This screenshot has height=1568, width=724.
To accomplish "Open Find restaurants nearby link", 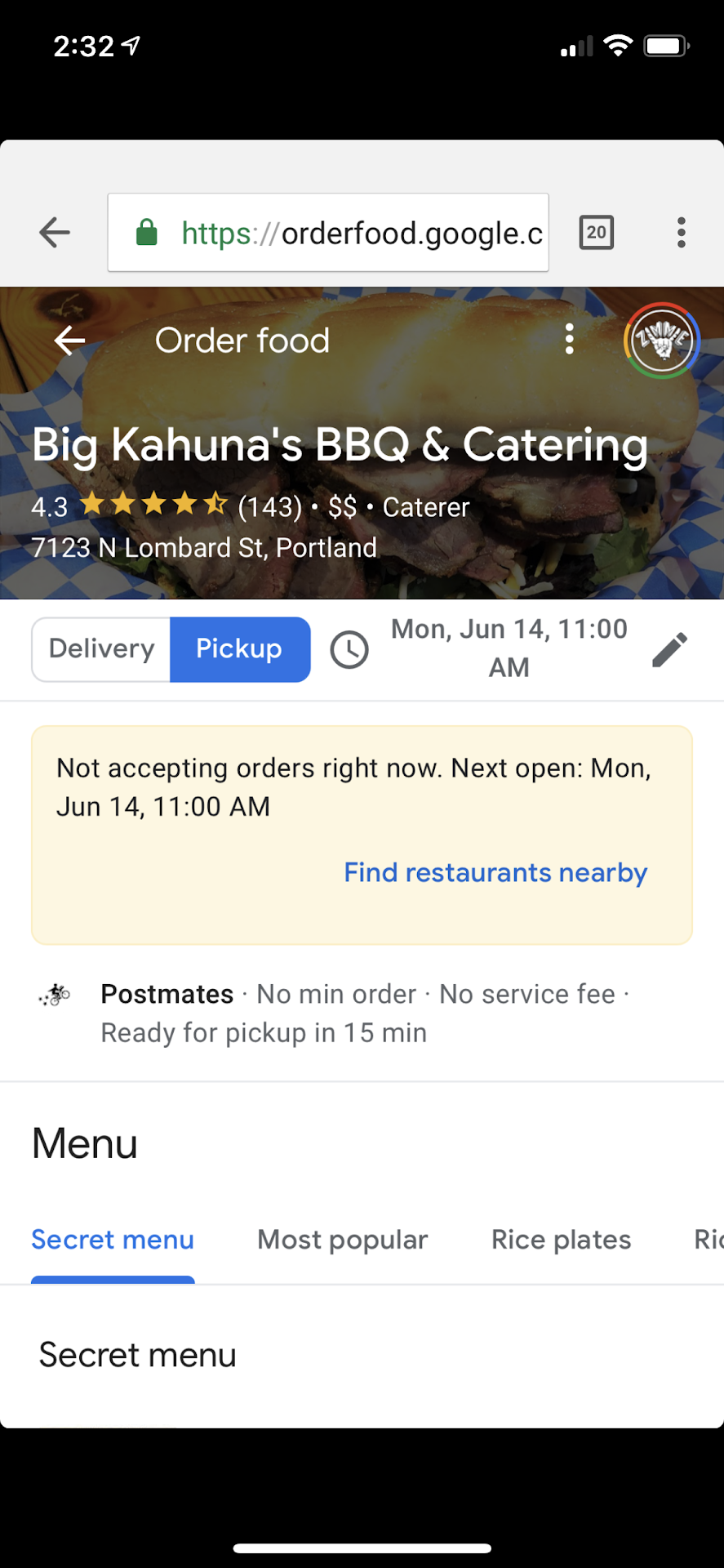I will (495, 872).
